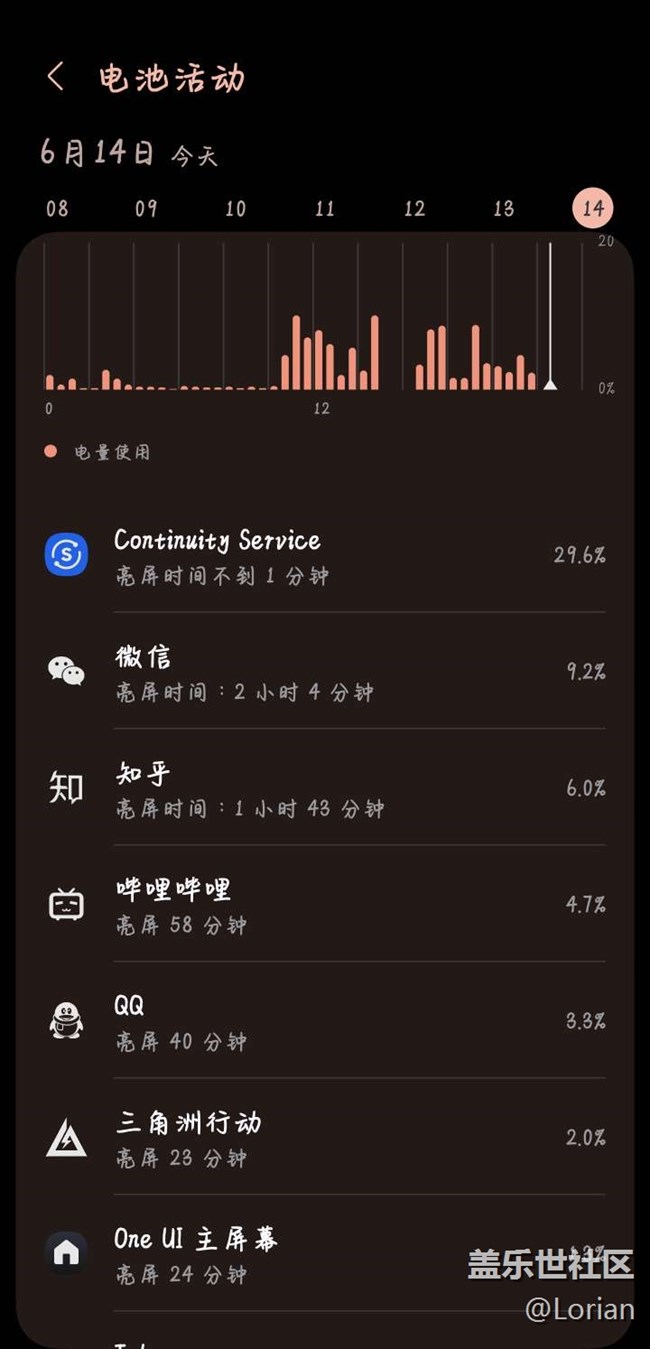View 知乎 battery usage details

click(x=325, y=787)
